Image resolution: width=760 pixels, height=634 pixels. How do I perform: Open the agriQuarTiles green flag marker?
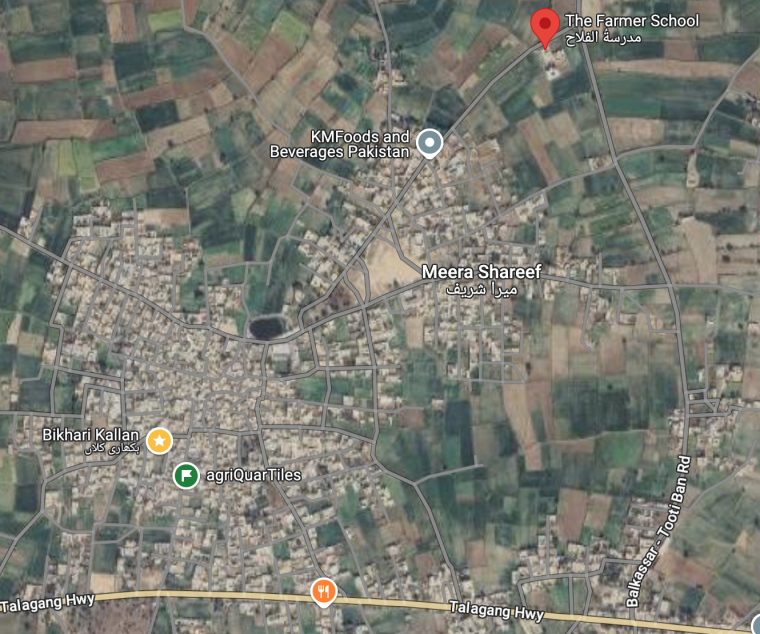pyautogui.click(x=185, y=475)
